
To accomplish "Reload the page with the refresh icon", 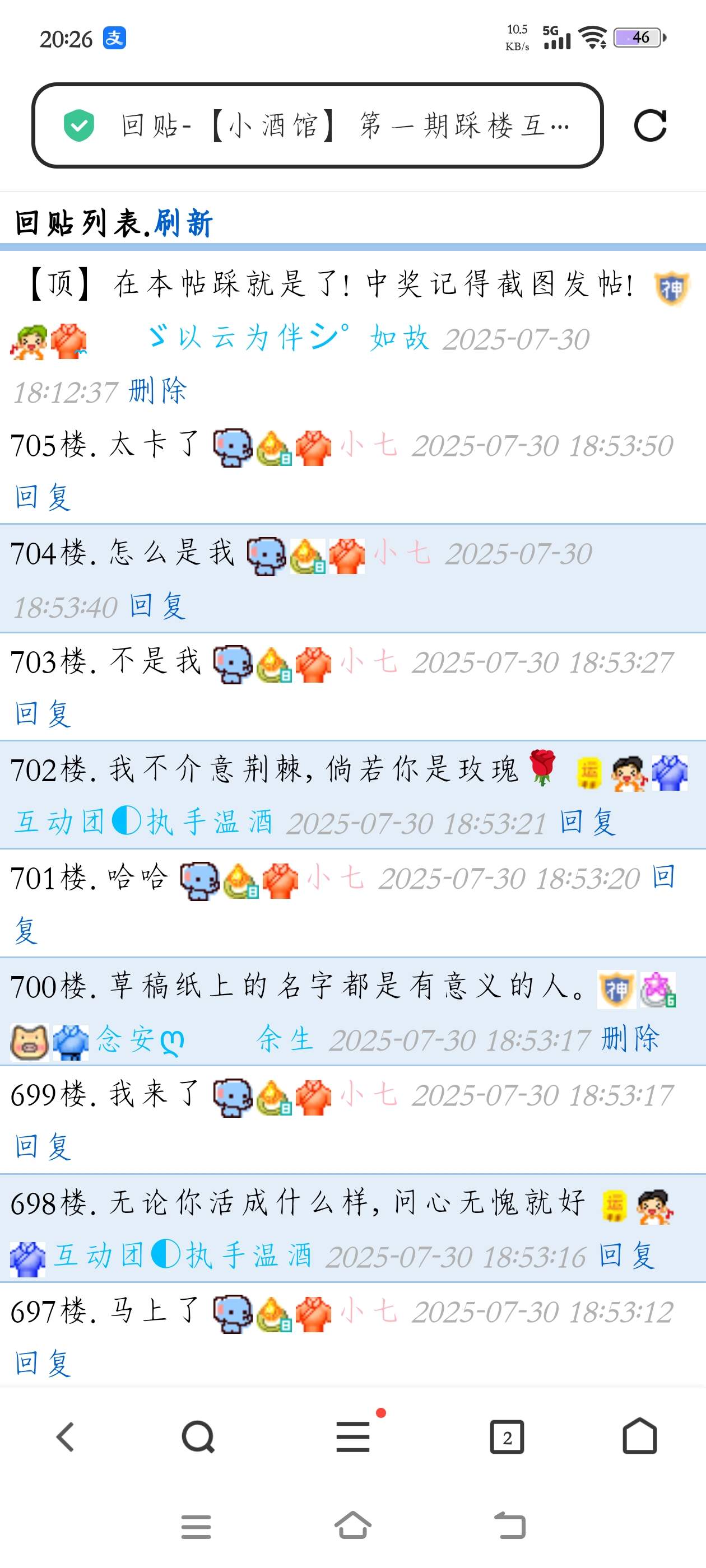I will [650, 125].
